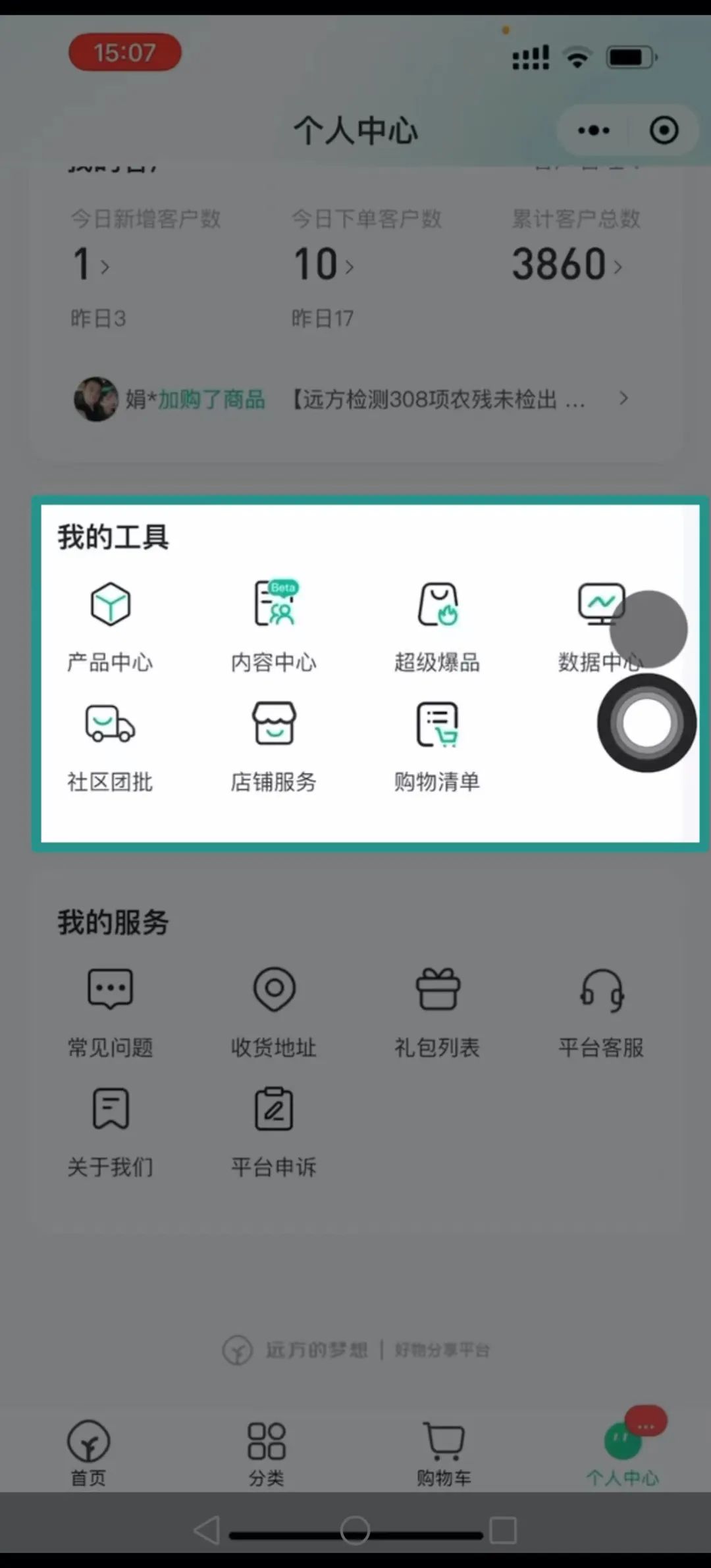
Task: Open the mini program more options menu
Action: pyautogui.click(x=593, y=130)
